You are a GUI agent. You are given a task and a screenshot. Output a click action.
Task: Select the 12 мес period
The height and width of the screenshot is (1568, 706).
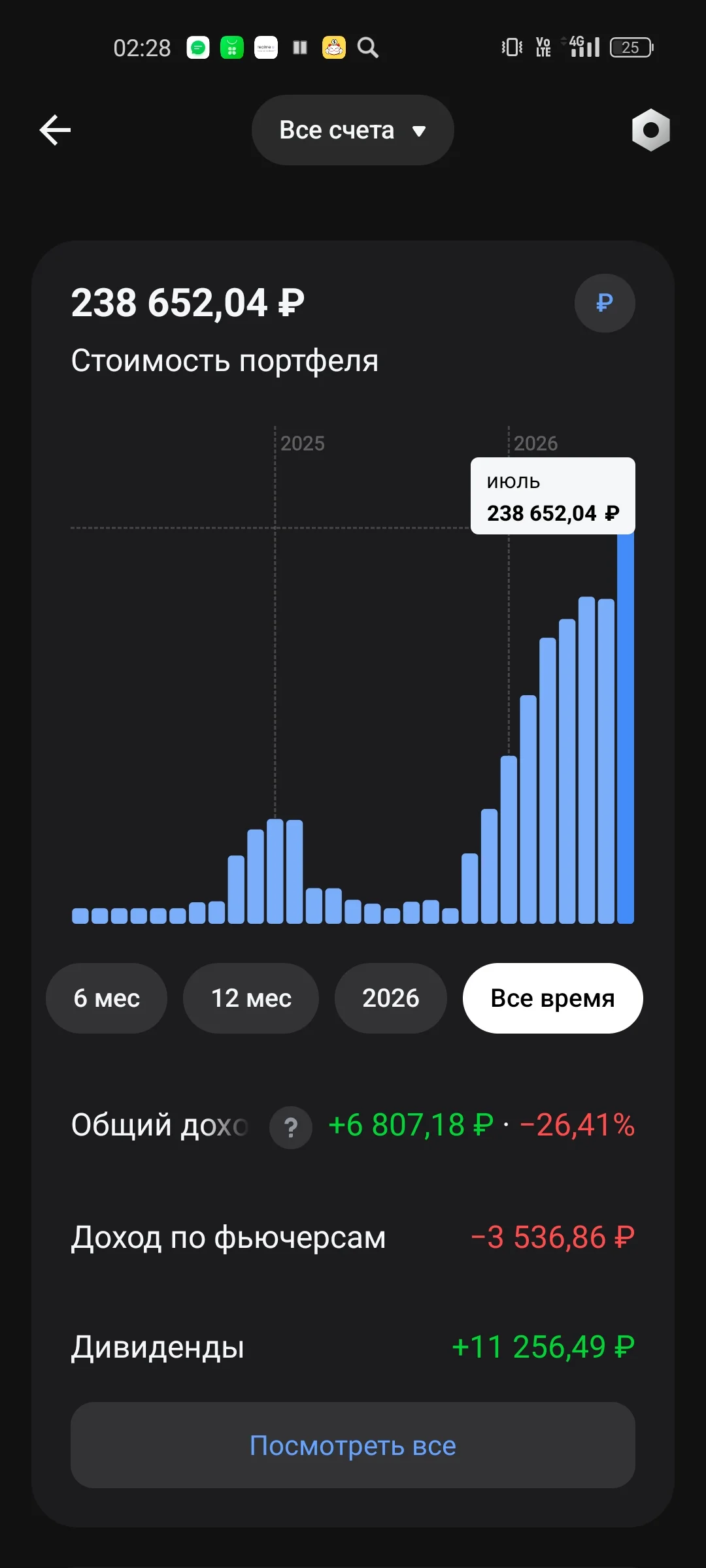click(251, 998)
